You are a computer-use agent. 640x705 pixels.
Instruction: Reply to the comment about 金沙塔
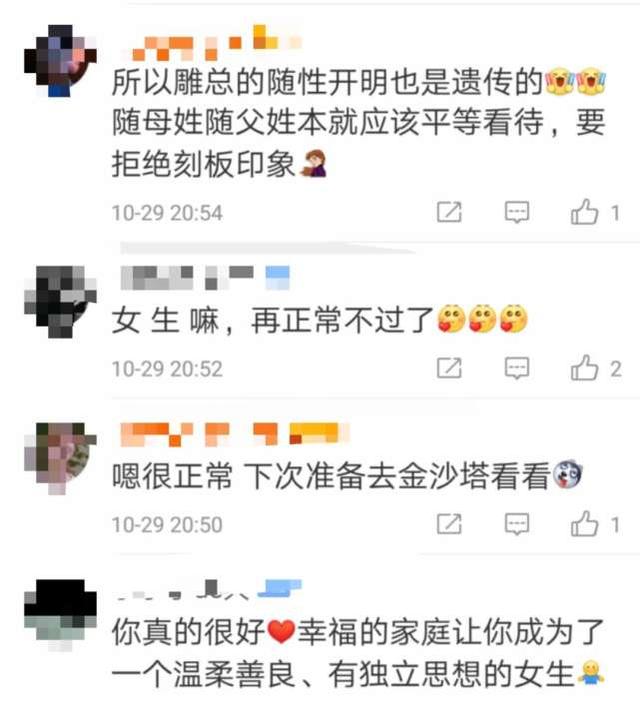516,524
